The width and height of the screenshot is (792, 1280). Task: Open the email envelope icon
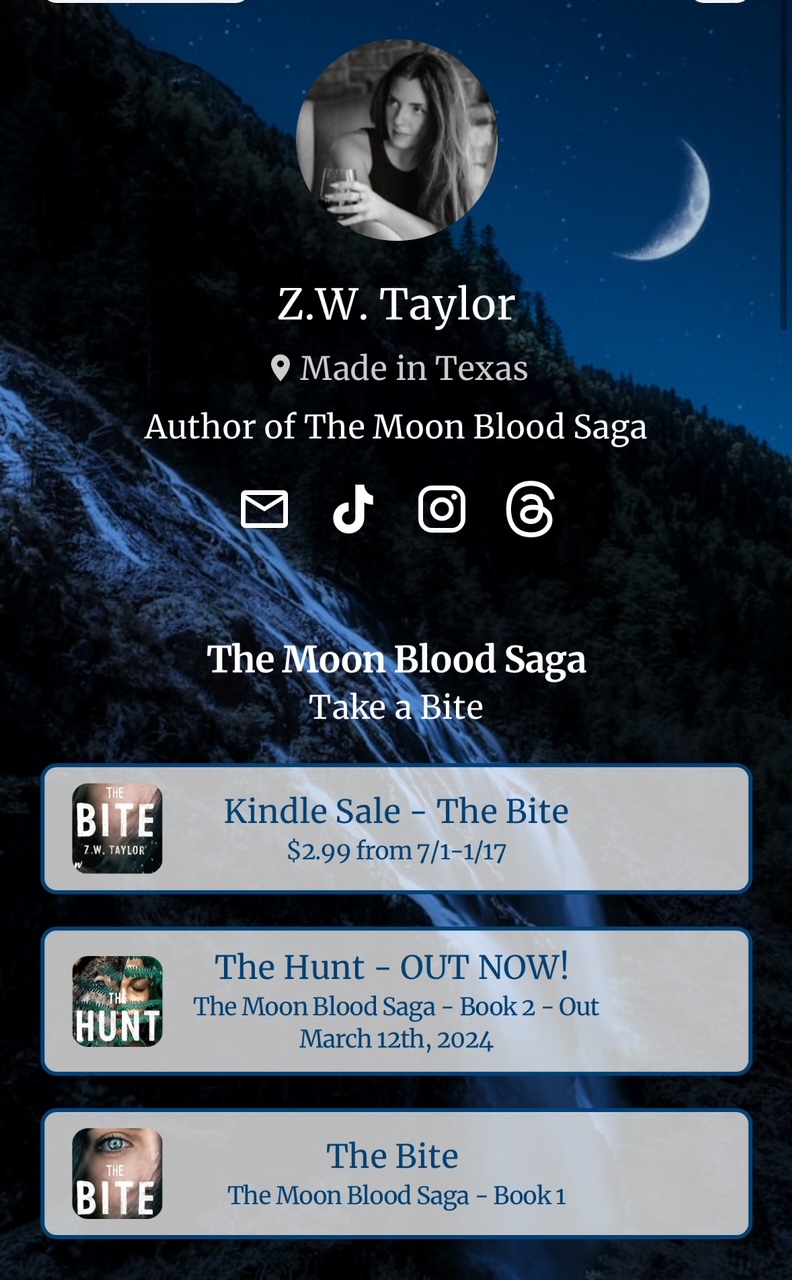click(x=265, y=509)
